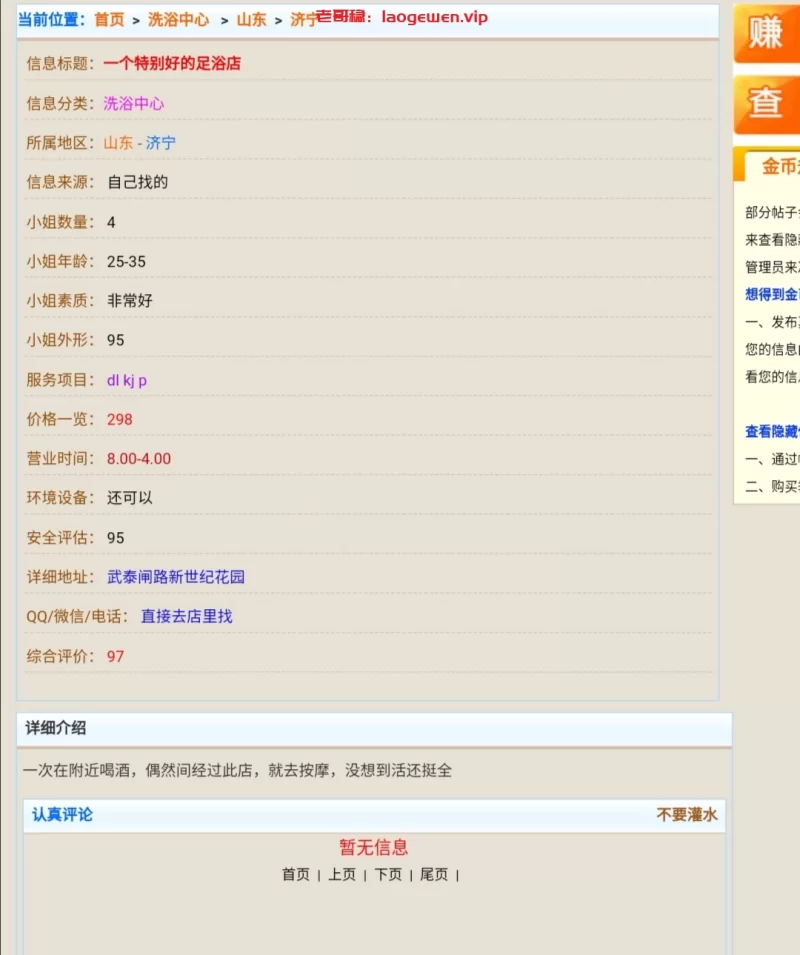The height and width of the screenshot is (955, 800).
Task: Tap the orange 查 button
Action: pyautogui.click(x=767, y=104)
